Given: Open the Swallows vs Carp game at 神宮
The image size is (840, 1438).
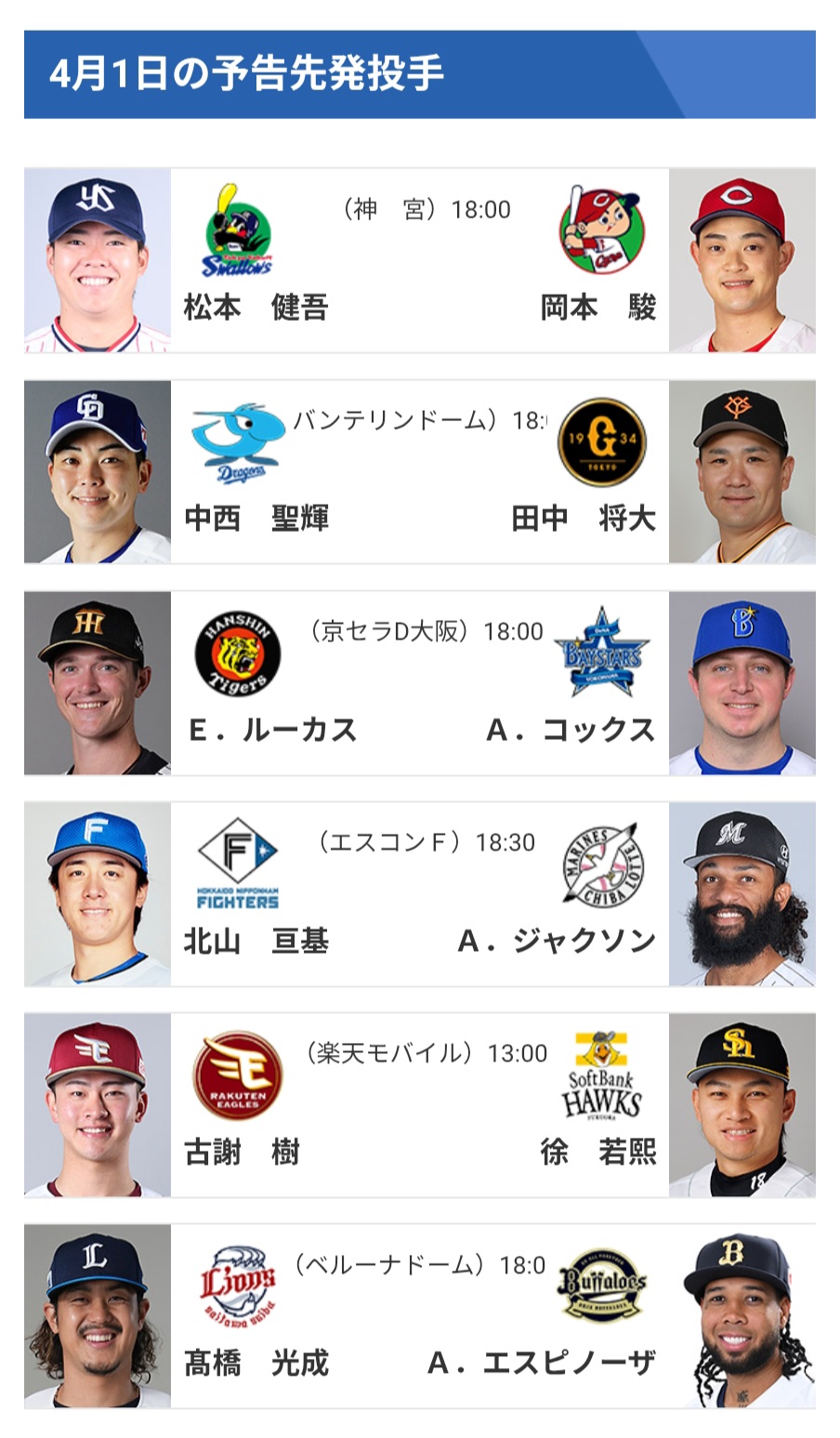Looking at the screenshot, I should 420,260.
